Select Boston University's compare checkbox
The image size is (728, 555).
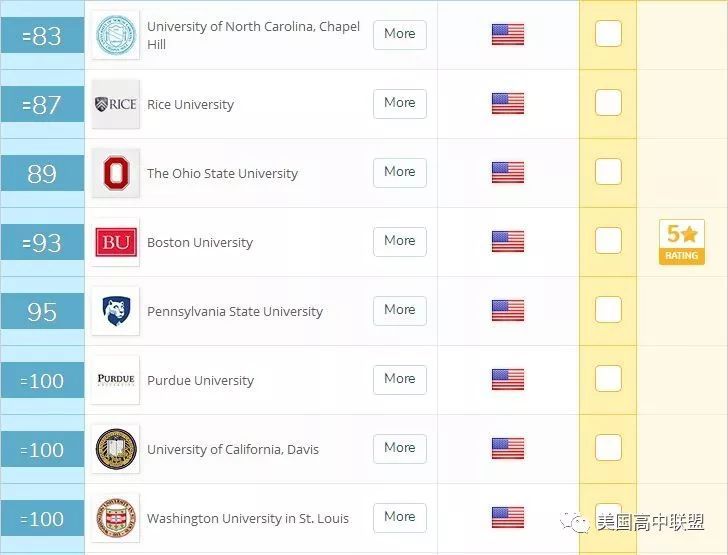click(x=608, y=241)
